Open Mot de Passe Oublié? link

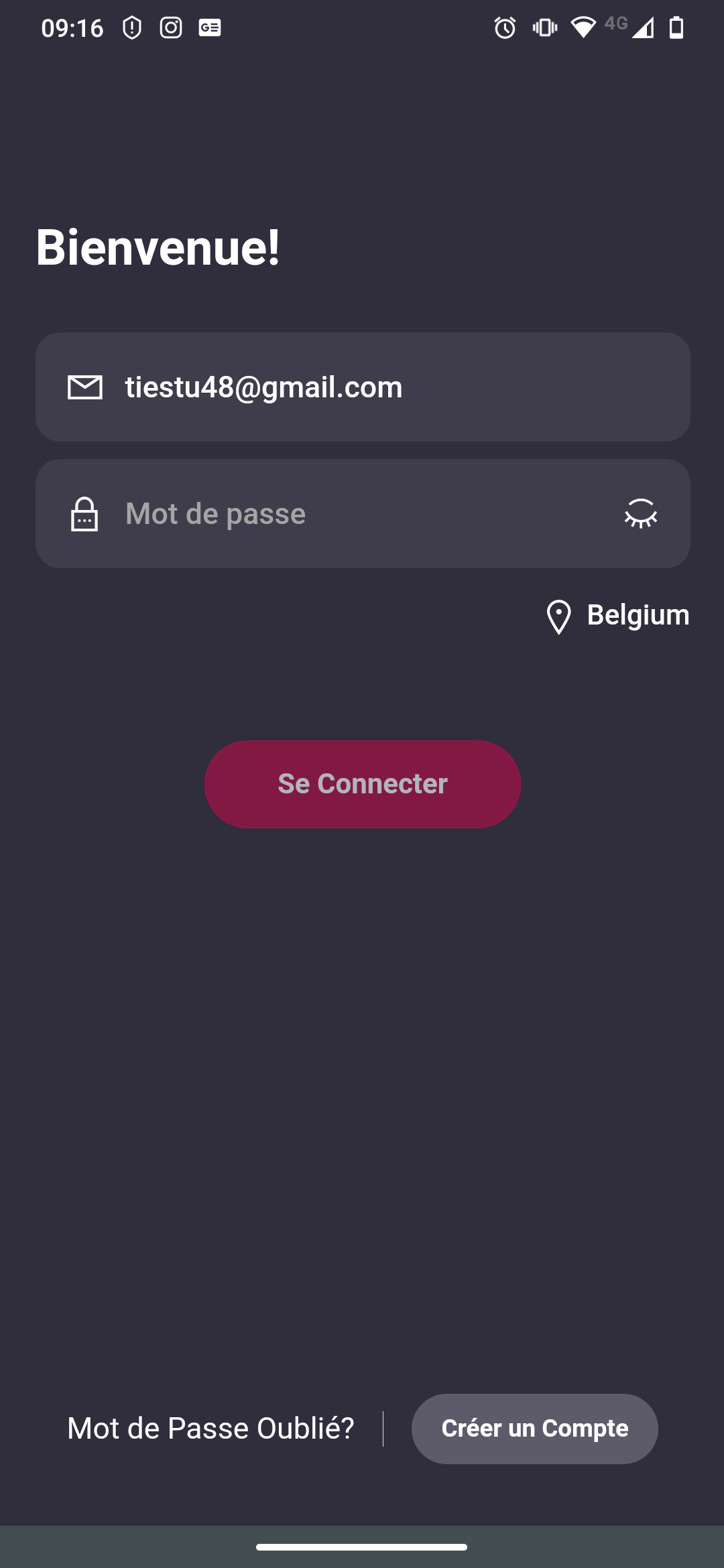pos(210,1429)
